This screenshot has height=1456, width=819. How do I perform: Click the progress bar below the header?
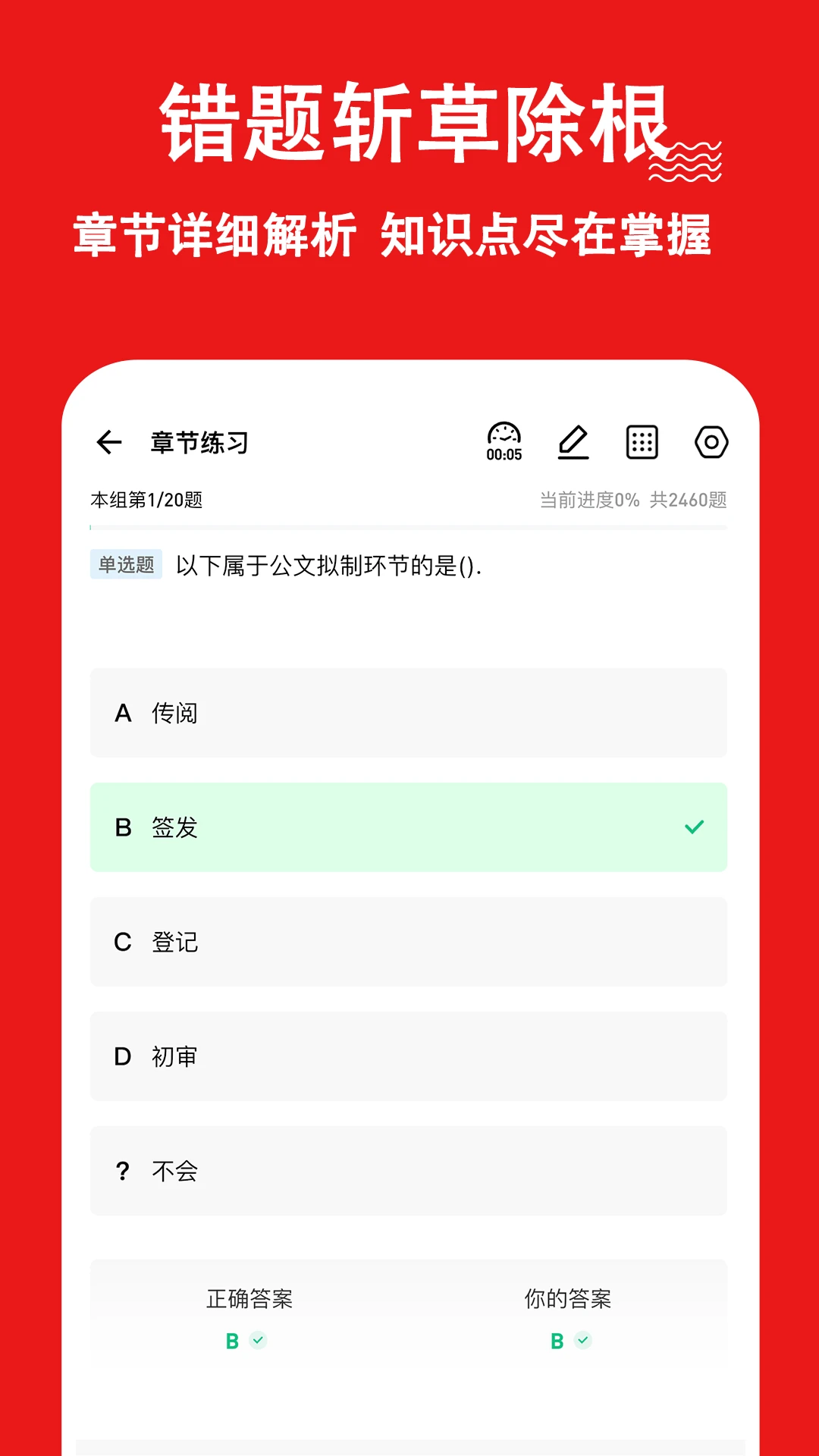click(409, 529)
